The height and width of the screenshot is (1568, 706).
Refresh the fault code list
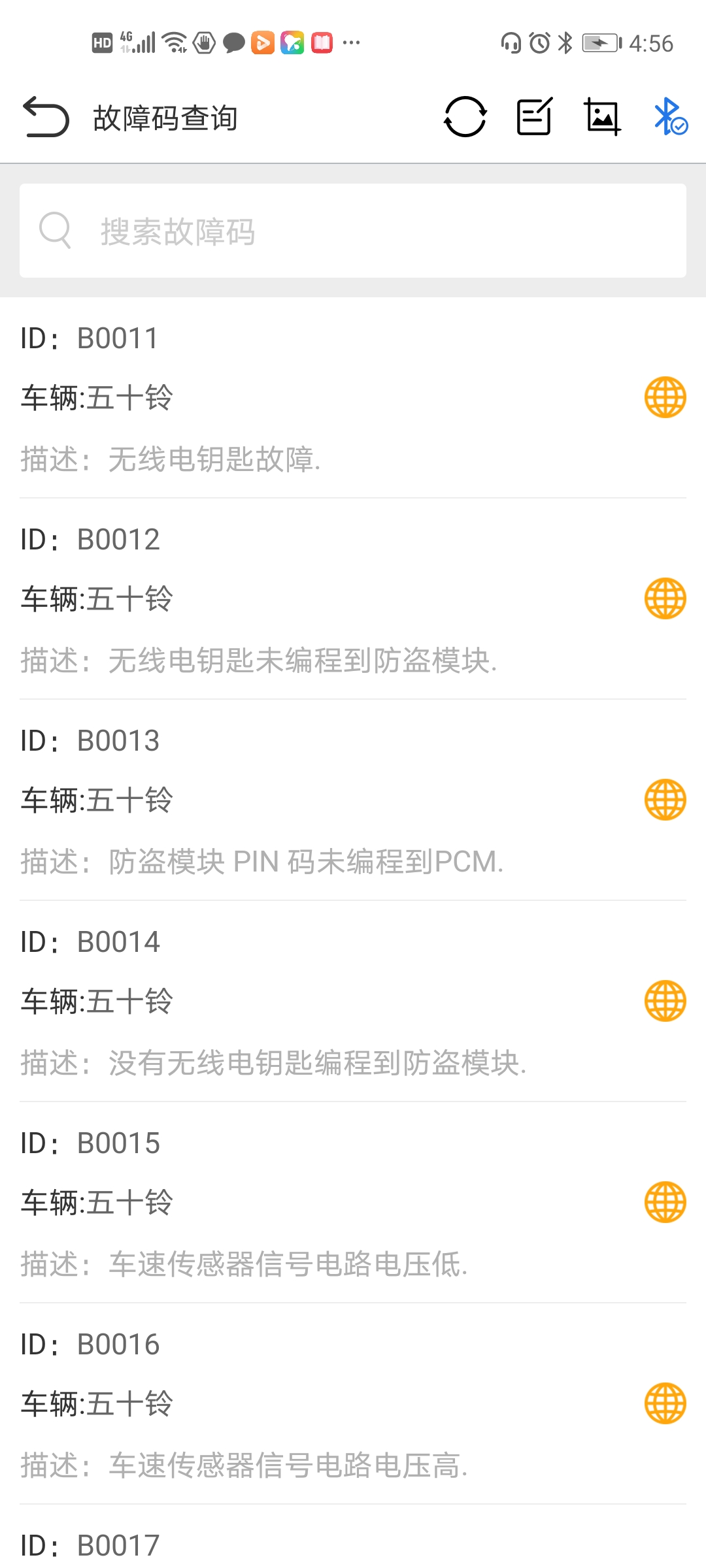pos(465,118)
